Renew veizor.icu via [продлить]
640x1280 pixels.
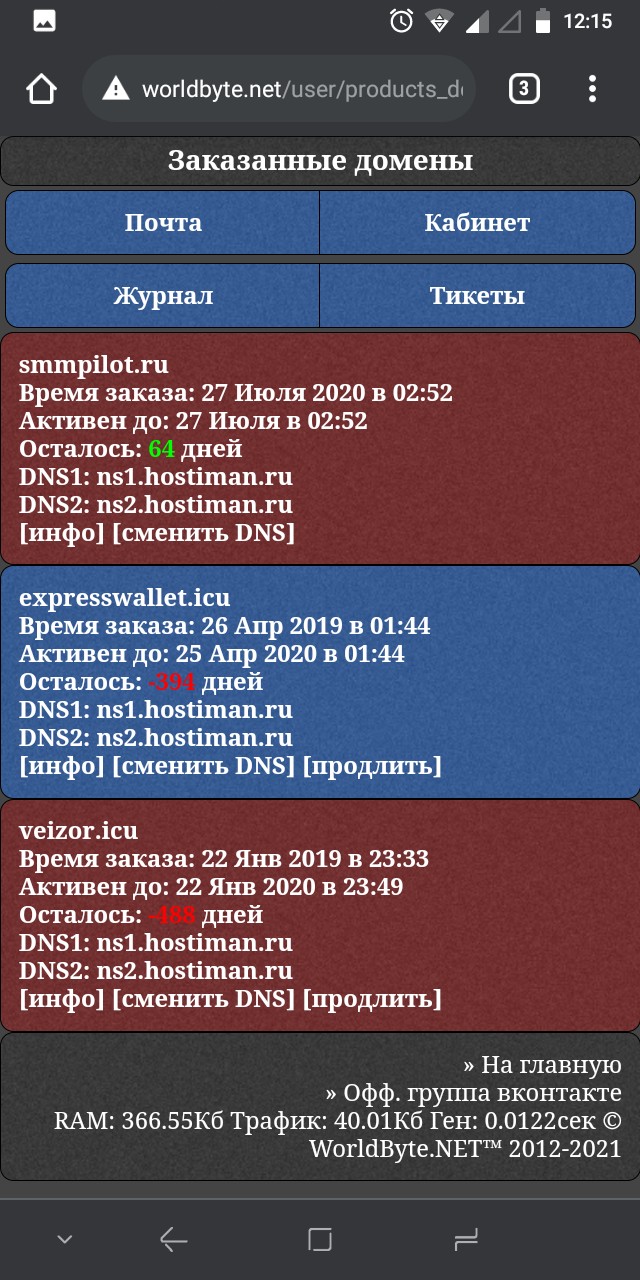pos(372,998)
